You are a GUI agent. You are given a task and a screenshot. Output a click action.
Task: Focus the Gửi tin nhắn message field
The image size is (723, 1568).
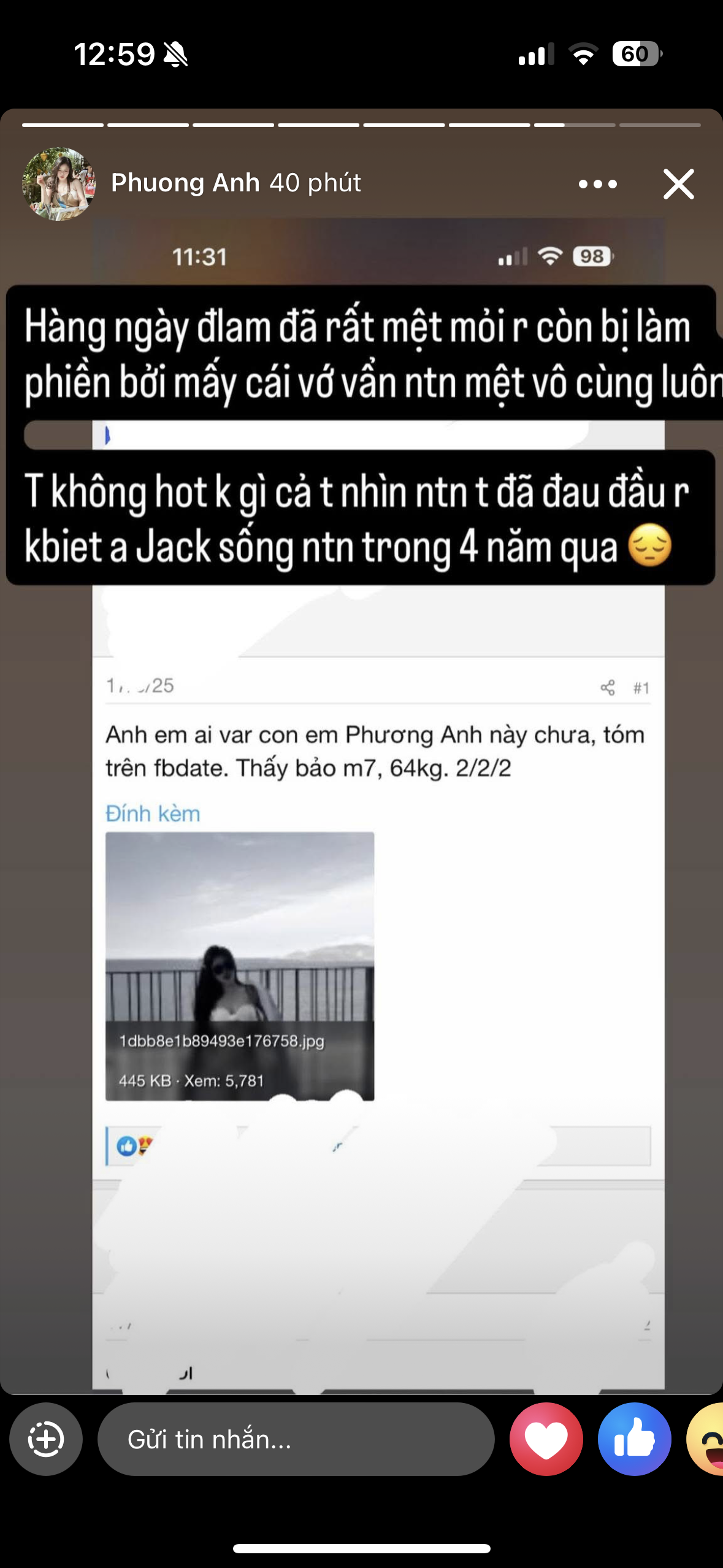point(296,1439)
